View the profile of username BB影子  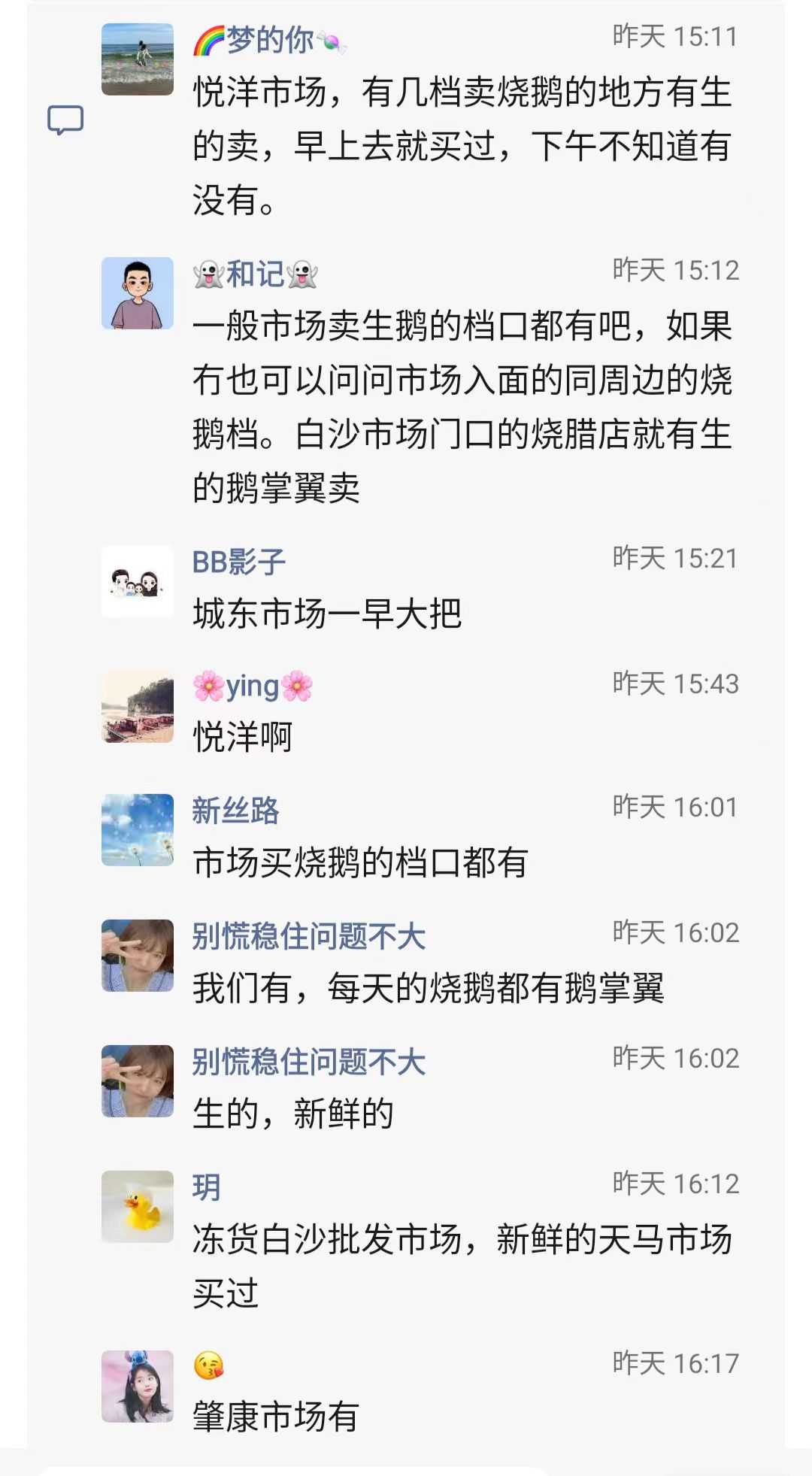pyautogui.click(x=239, y=562)
